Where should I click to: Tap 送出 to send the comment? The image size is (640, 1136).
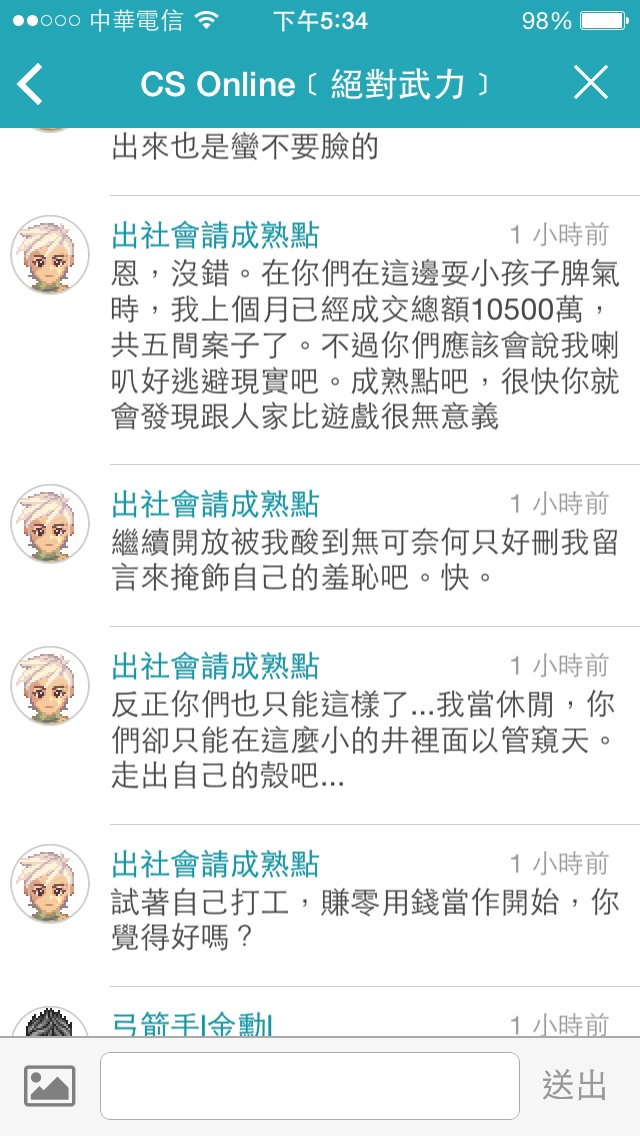coord(575,1085)
